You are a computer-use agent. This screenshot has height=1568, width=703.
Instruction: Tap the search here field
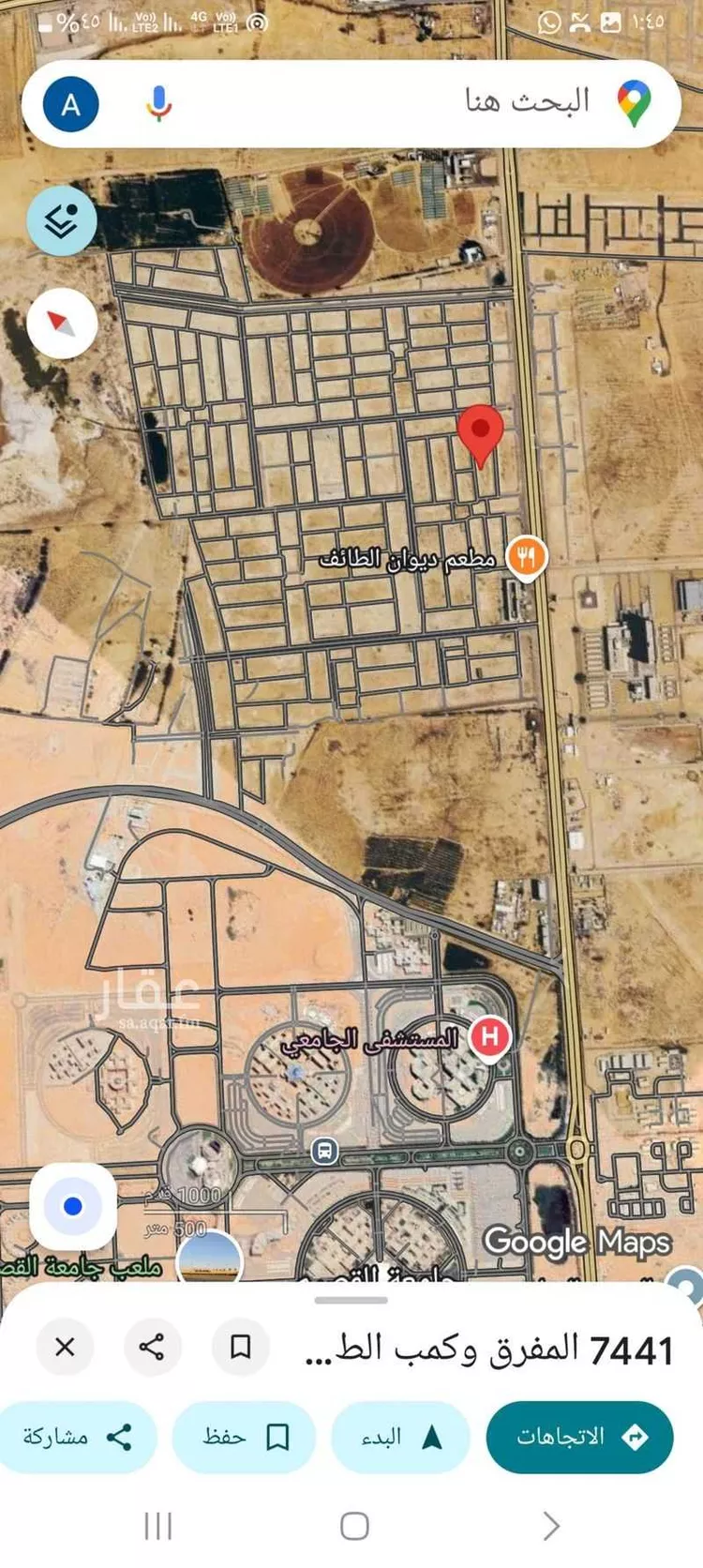(422, 102)
